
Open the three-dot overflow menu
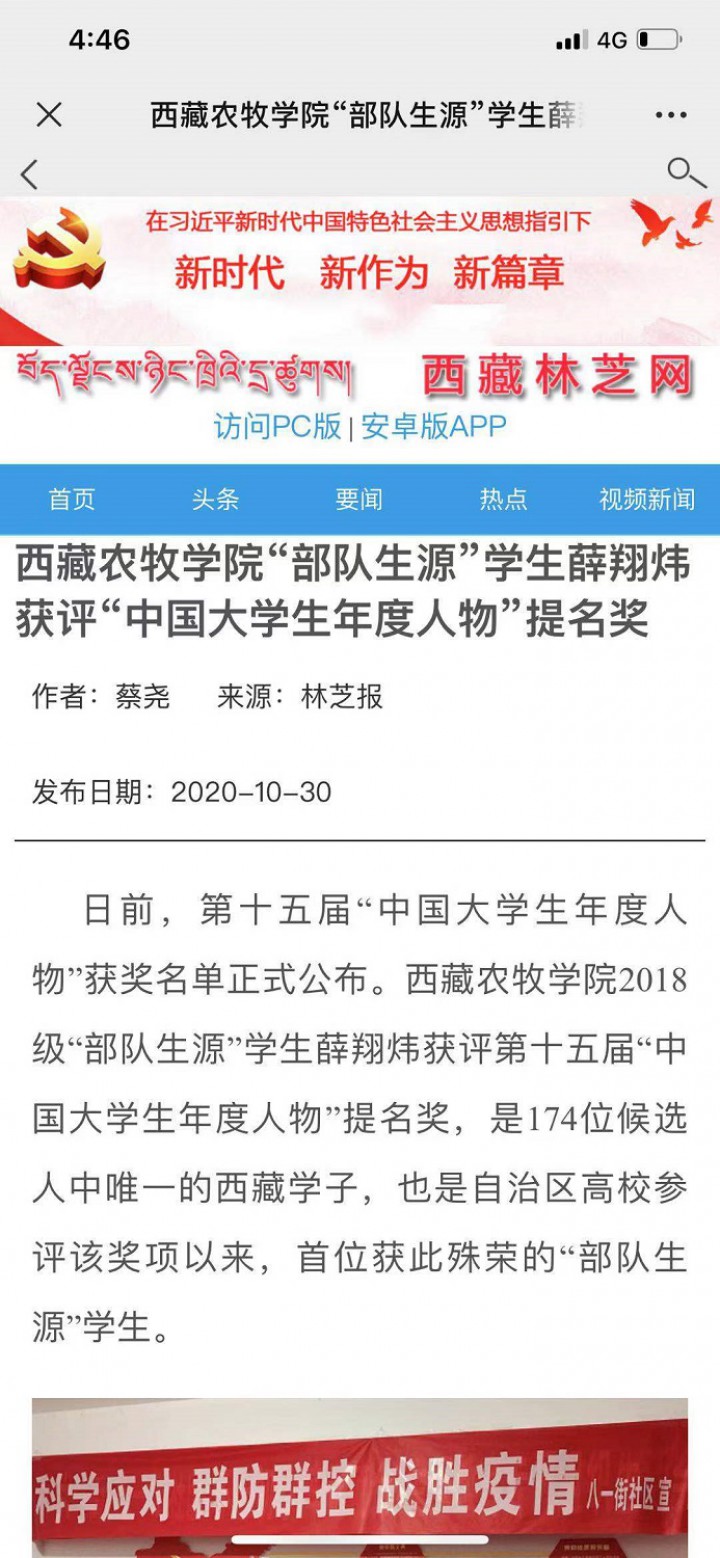pyautogui.click(x=670, y=115)
